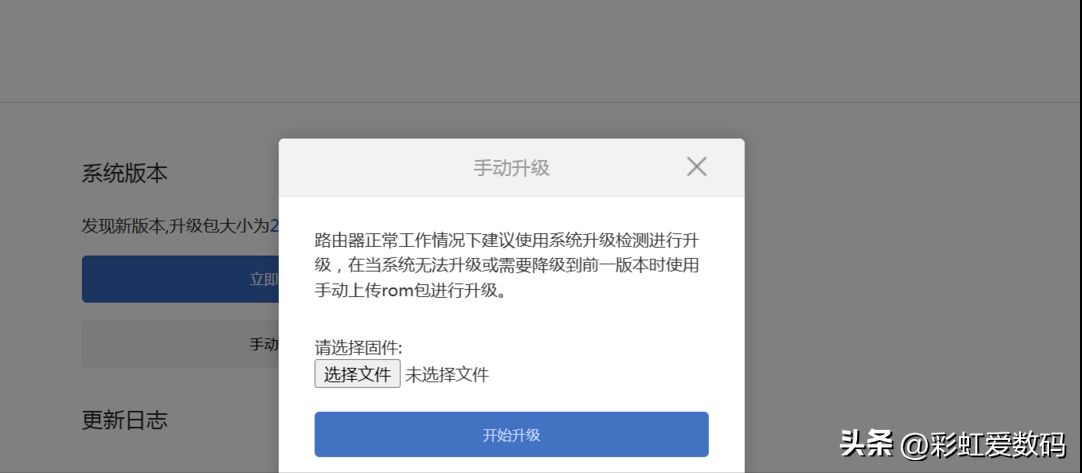Close the 手动升级 dialog
The image size is (1082, 473).
tap(697, 167)
